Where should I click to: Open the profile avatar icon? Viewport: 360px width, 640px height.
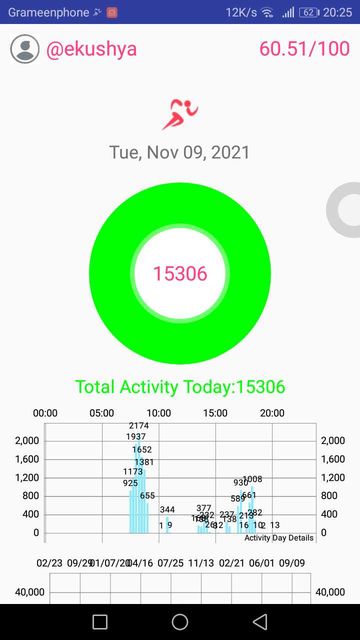coord(24,49)
